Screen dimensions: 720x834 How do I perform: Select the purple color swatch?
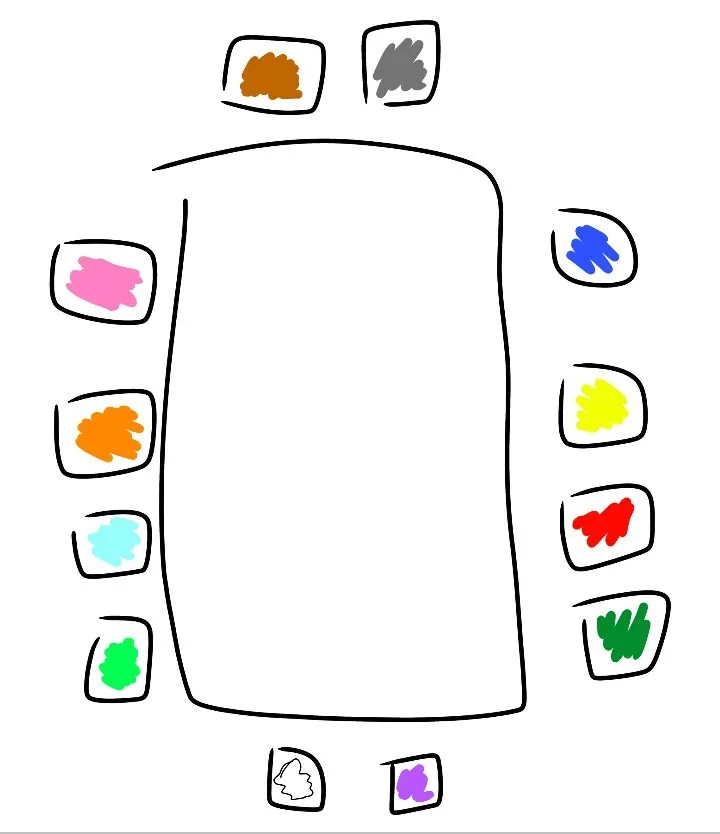(x=414, y=782)
